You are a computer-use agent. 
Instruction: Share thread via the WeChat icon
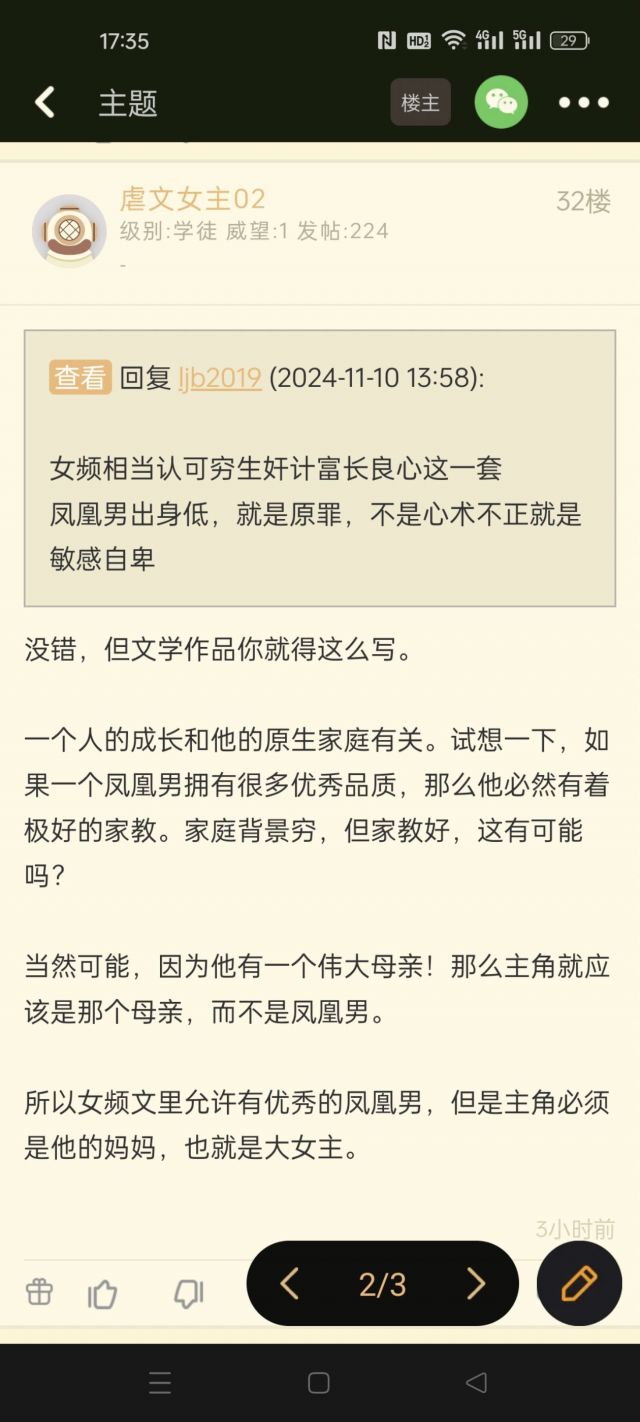point(501,102)
